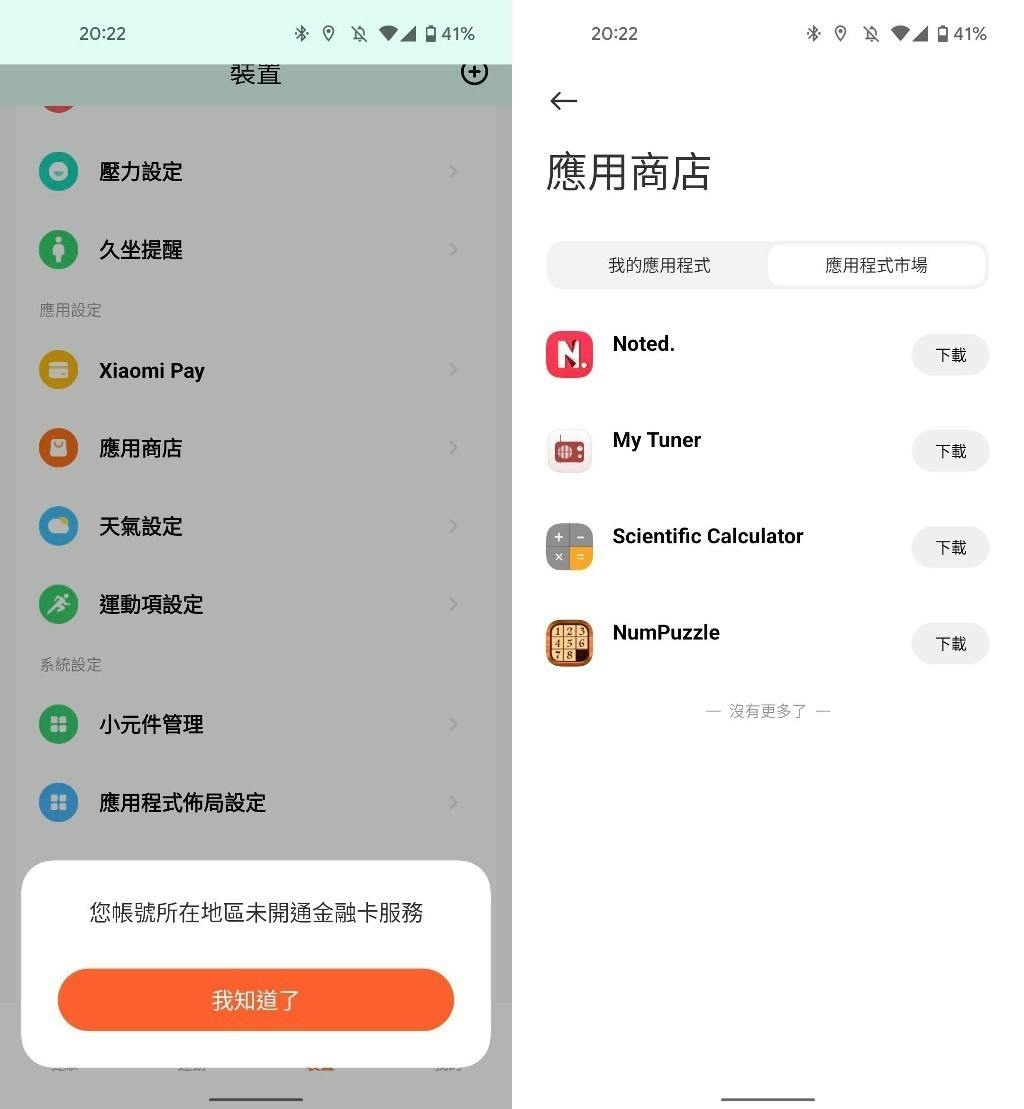Open the NumPuzzle app entry
This screenshot has width=1024, height=1109.
click(x=665, y=633)
